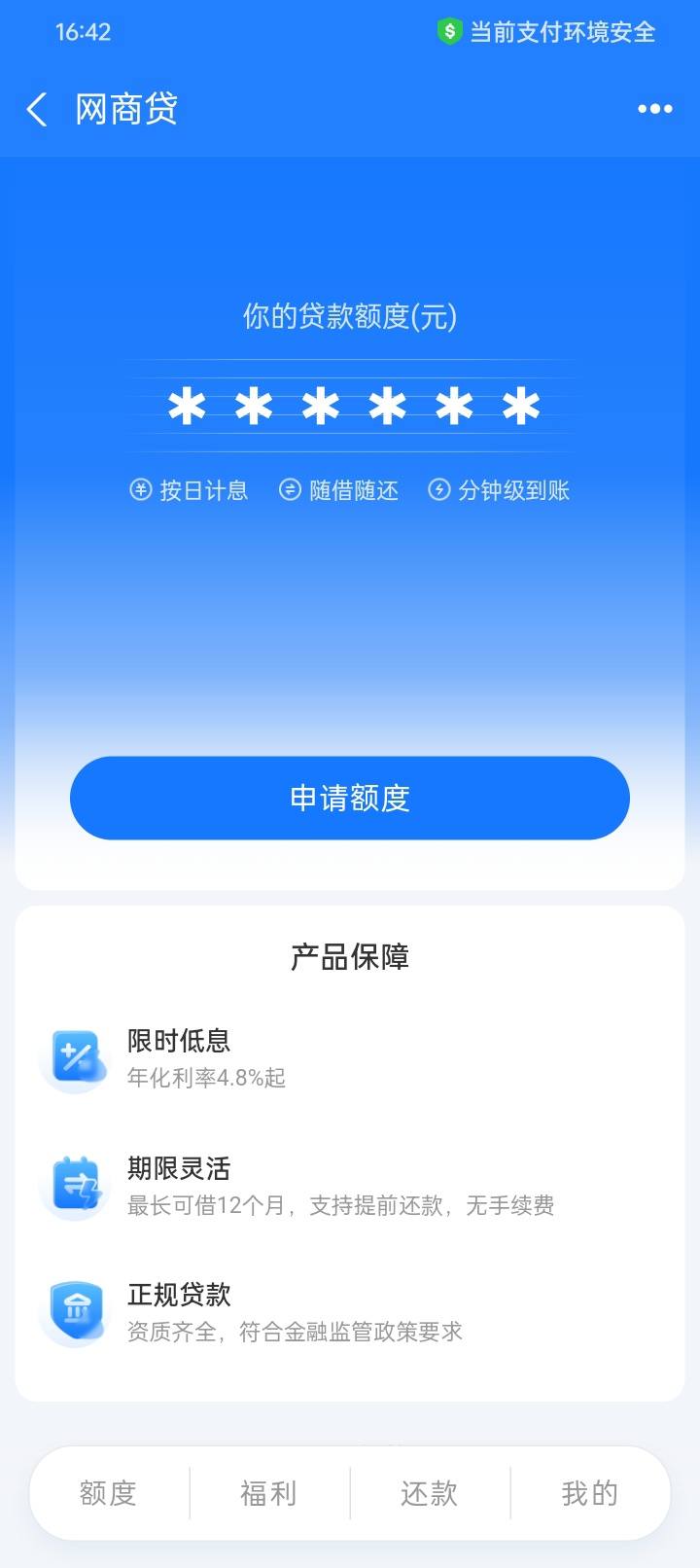The height and width of the screenshot is (1568, 700).
Task: Switch to the 额度 tab
Action: tap(109, 1493)
